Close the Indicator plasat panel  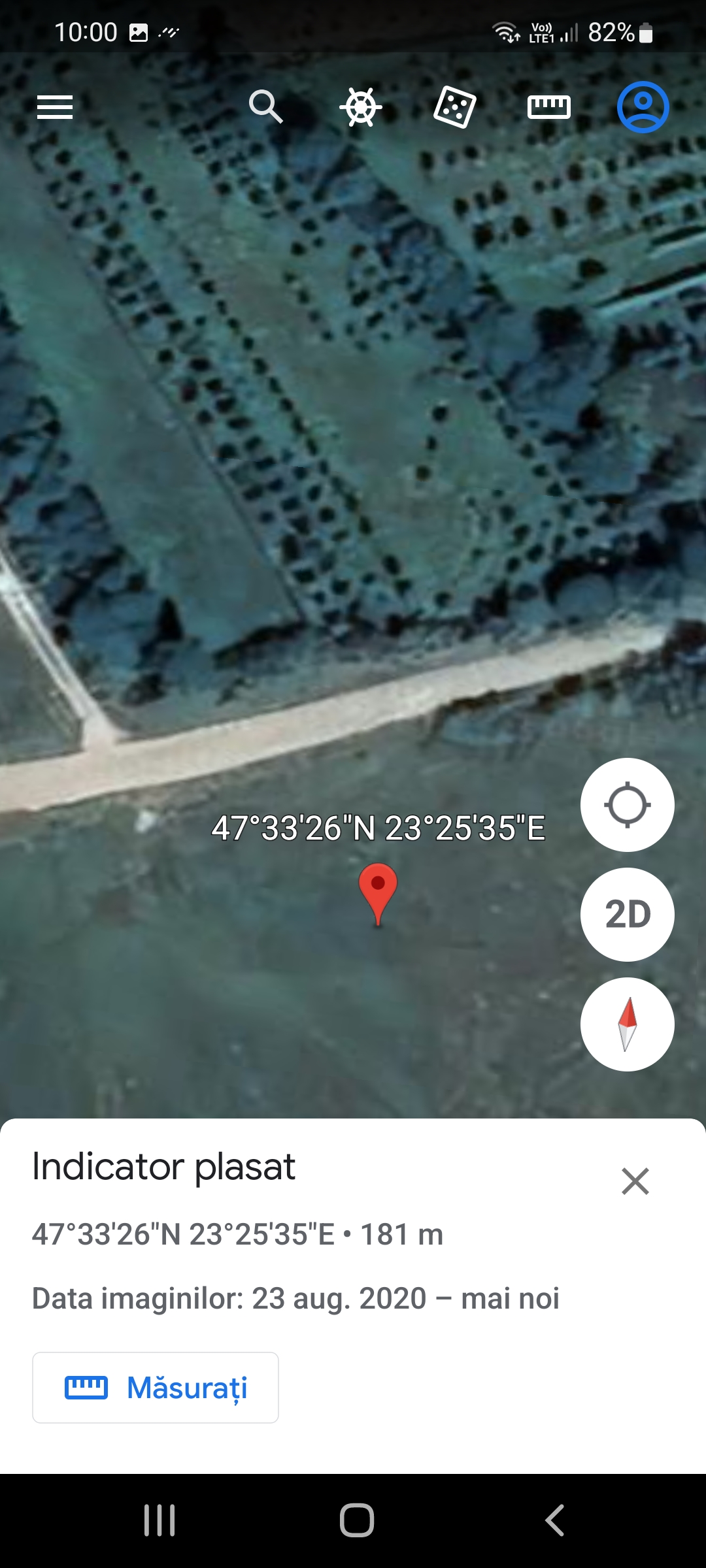point(635,1181)
